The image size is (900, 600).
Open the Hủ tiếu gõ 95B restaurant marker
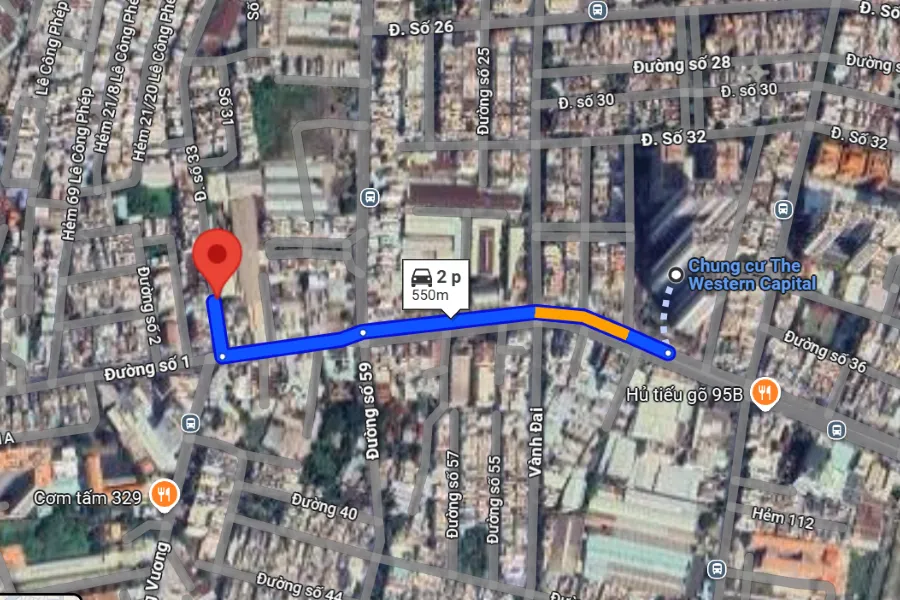(766, 392)
